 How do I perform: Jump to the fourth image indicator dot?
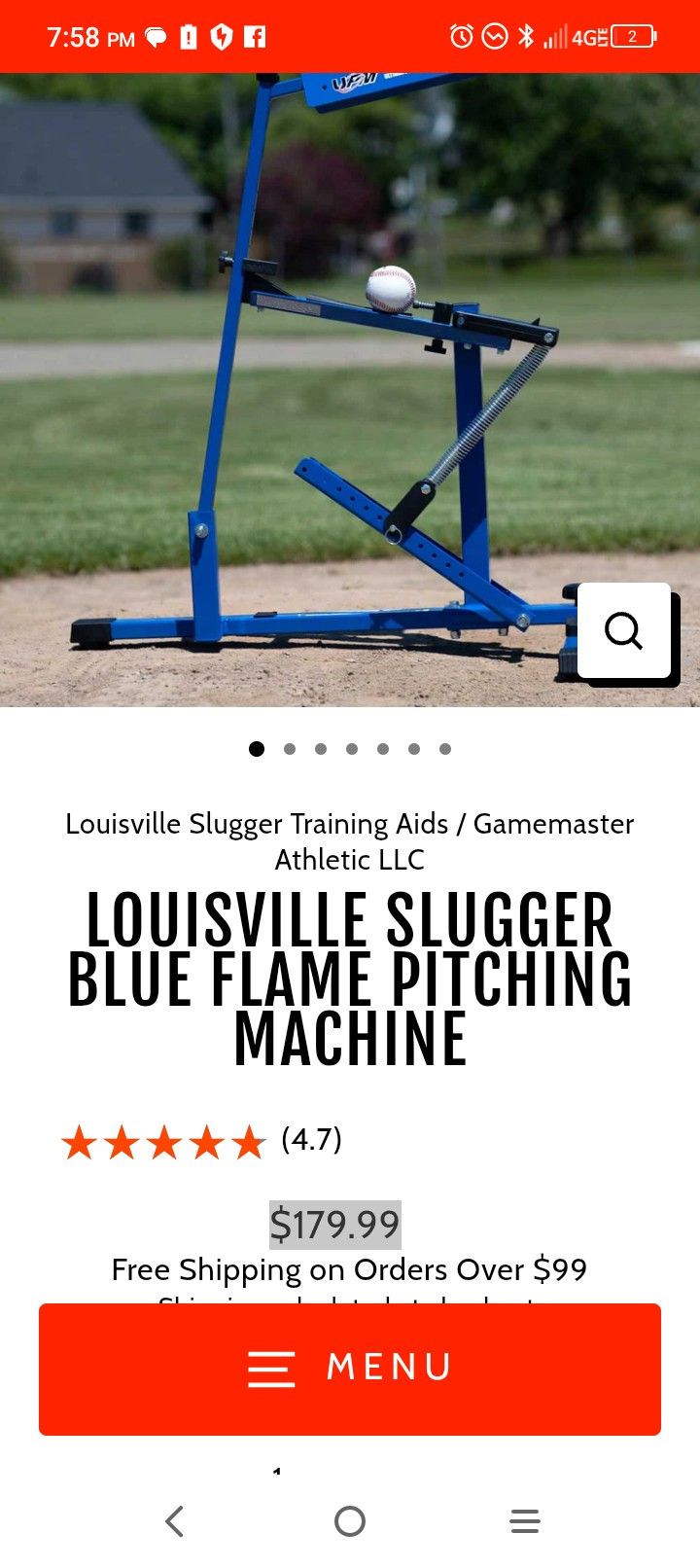(x=351, y=749)
